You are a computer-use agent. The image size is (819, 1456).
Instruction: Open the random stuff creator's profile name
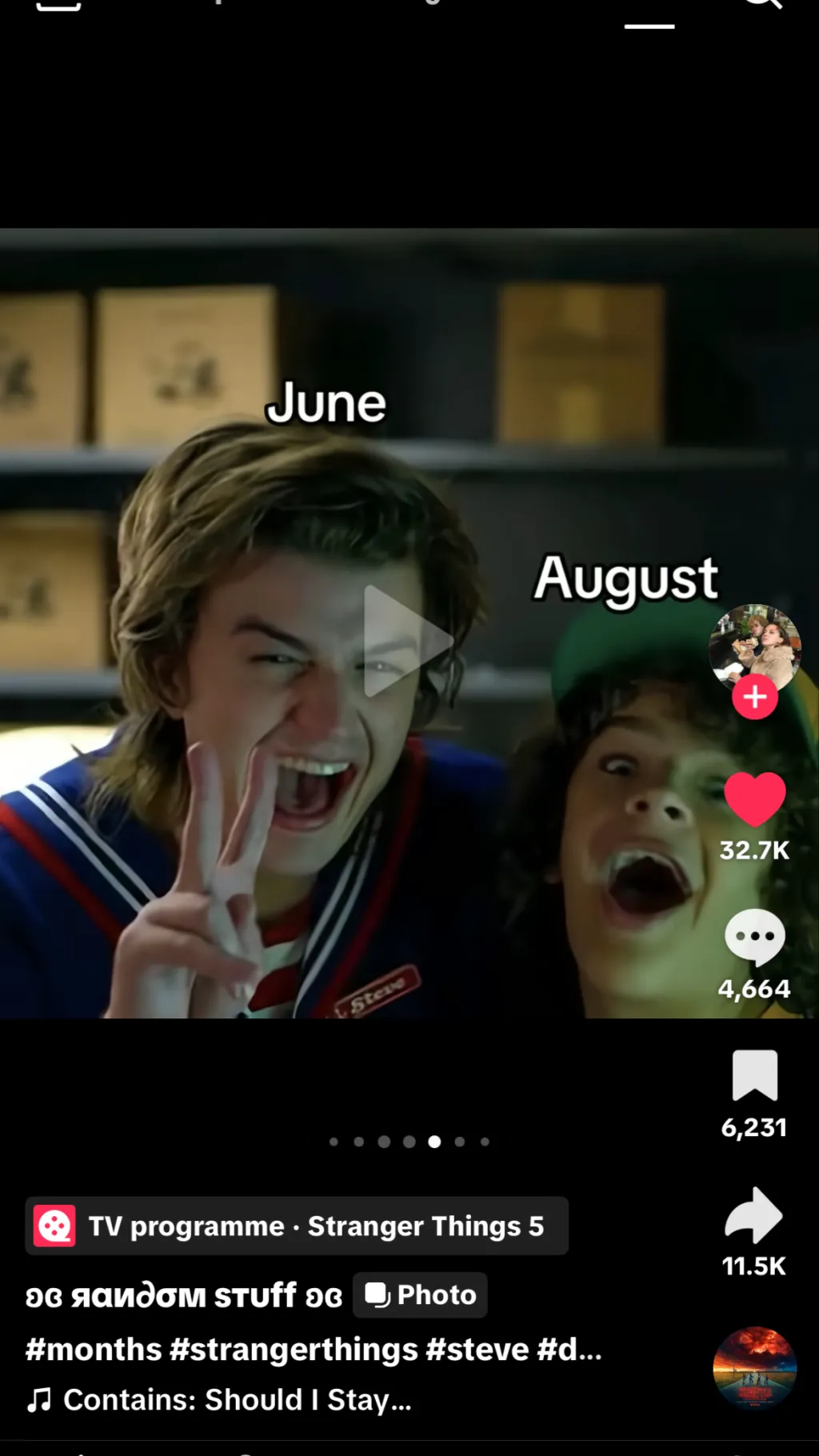point(184,1295)
